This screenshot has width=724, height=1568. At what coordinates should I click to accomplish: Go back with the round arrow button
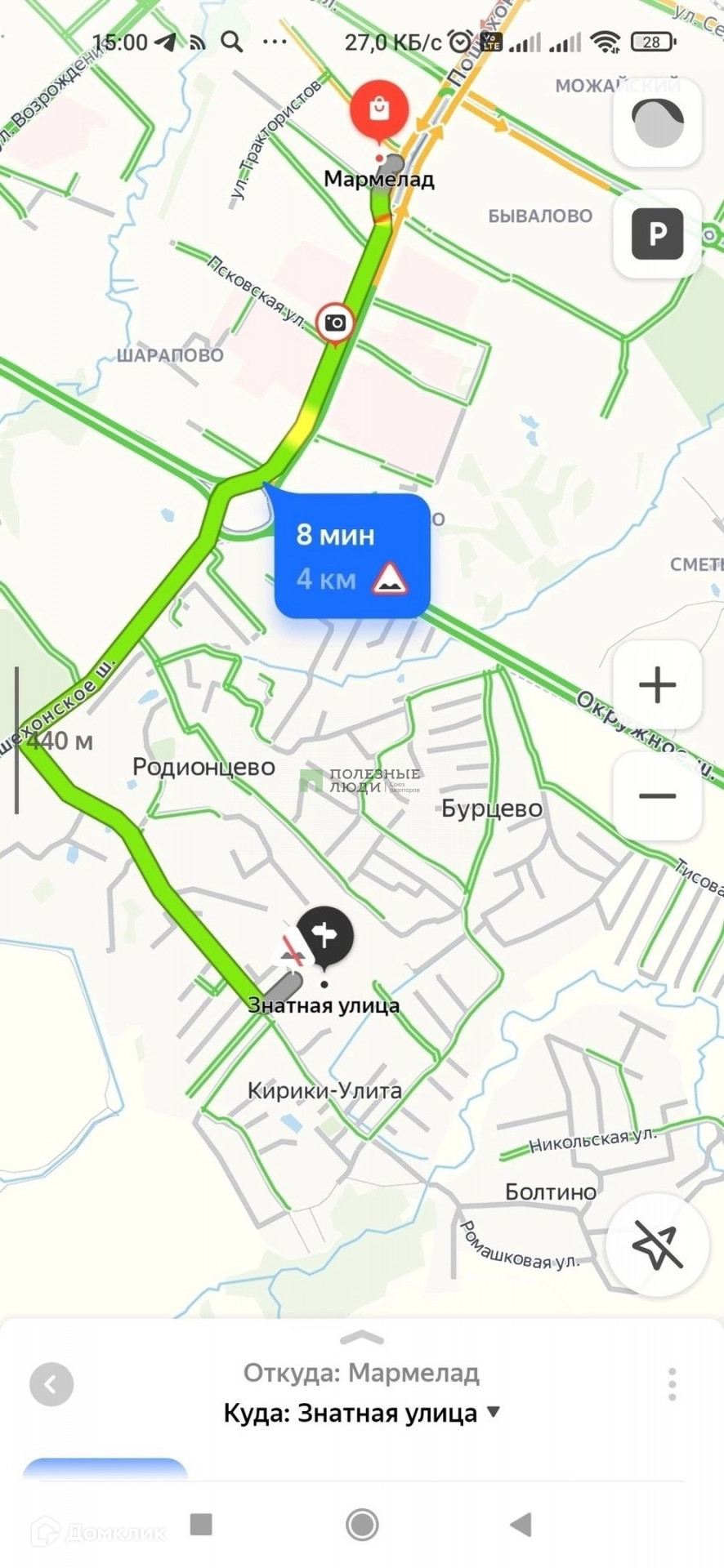(x=51, y=1384)
